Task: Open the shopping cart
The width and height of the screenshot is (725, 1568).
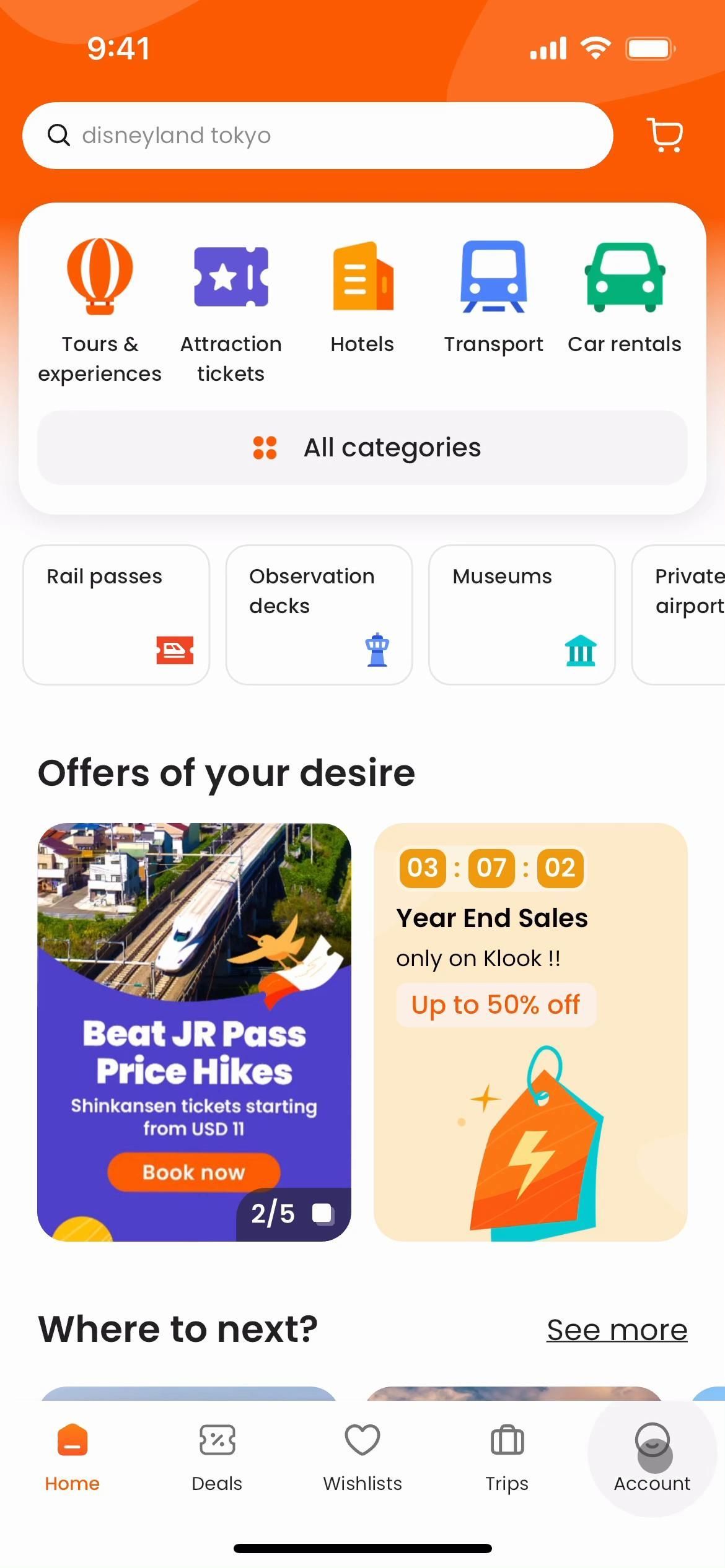Action: pyautogui.click(x=665, y=135)
